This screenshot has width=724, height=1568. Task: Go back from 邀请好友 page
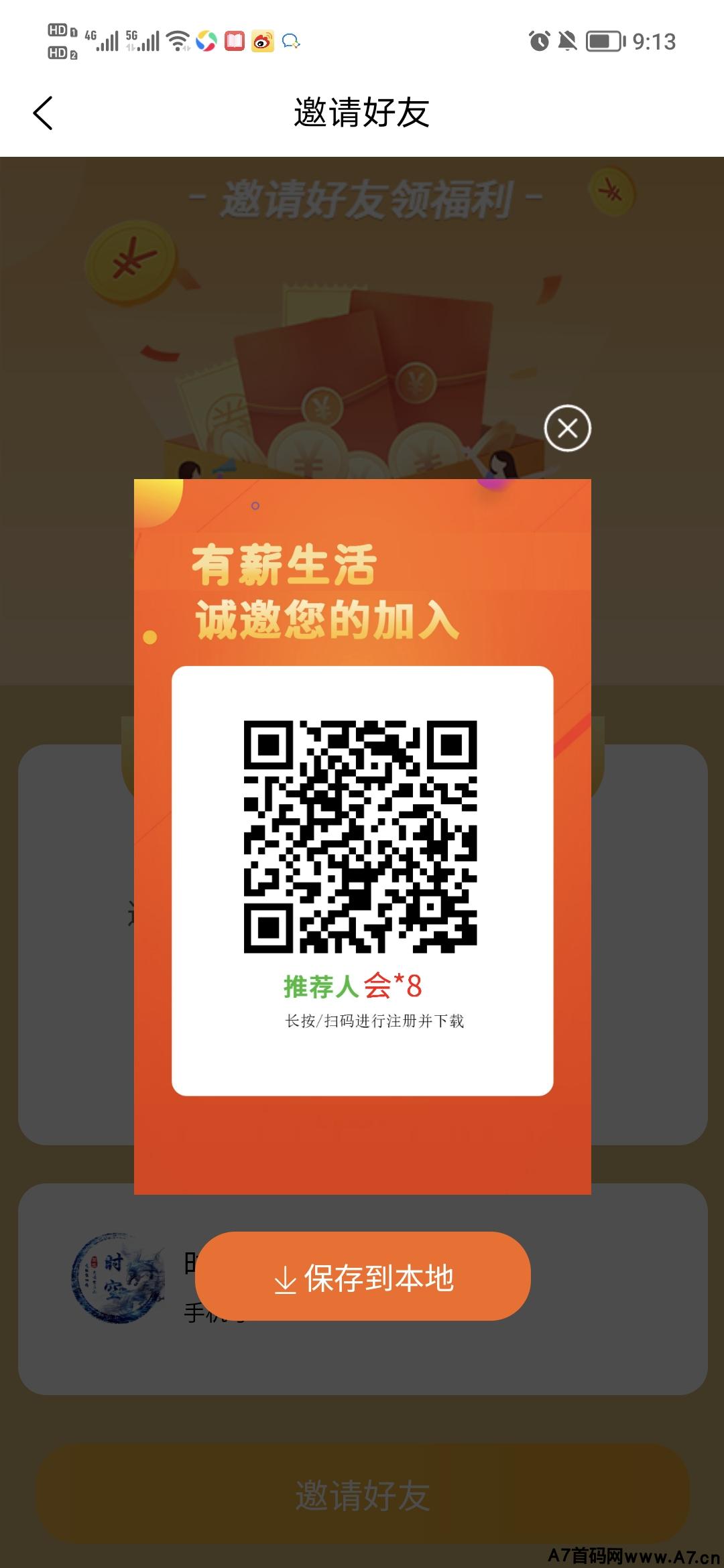pyautogui.click(x=43, y=113)
